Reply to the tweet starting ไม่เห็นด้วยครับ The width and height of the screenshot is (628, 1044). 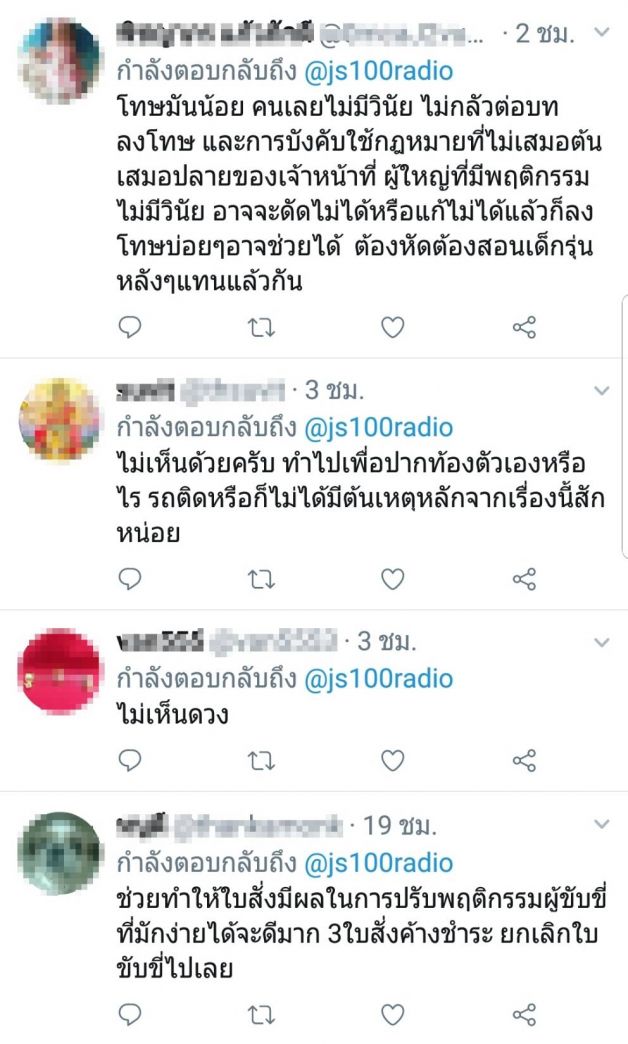pyautogui.click(x=131, y=578)
